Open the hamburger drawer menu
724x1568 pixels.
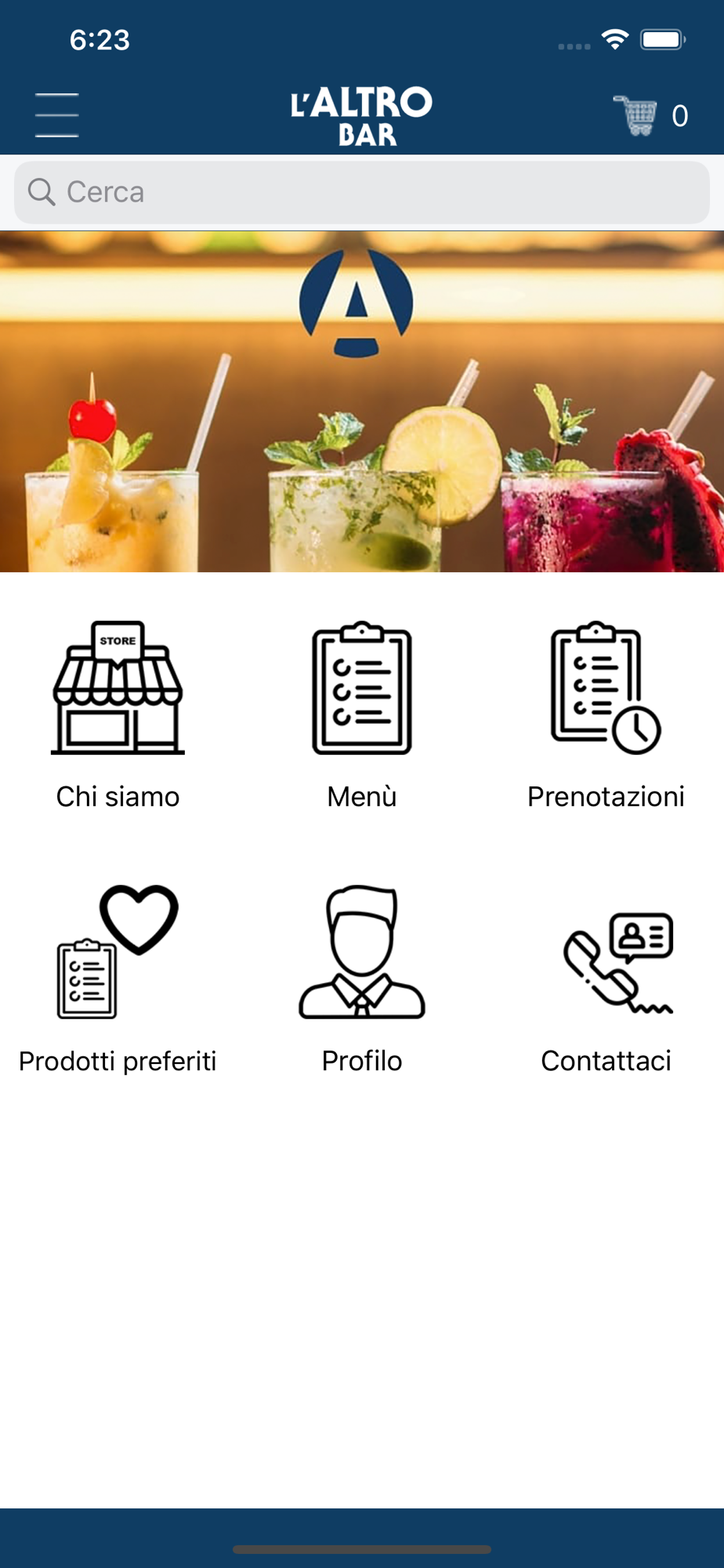[x=57, y=115]
